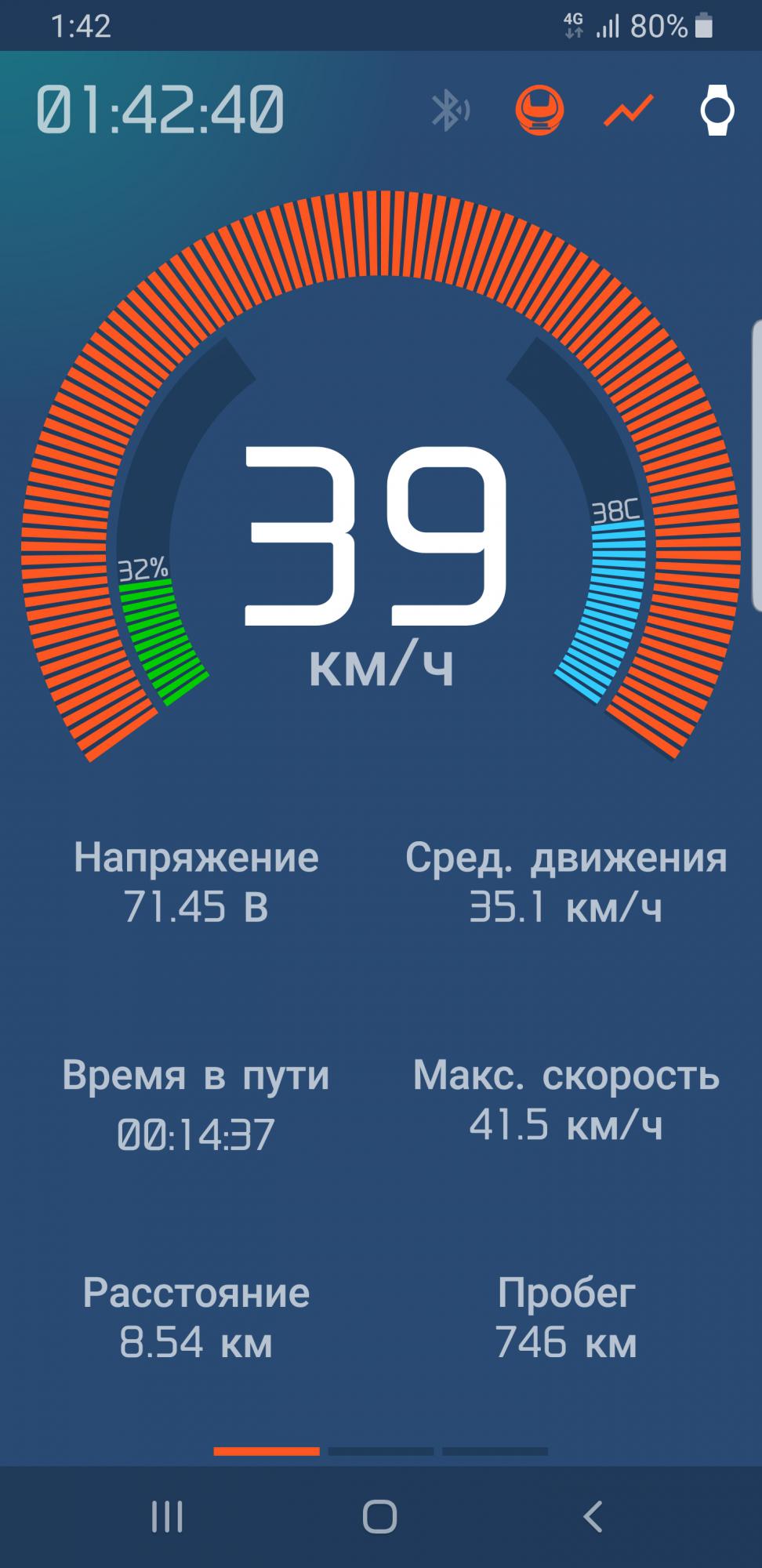Open recent apps from navigation bar
The height and width of the screenshot is (1568, 762).
167,1517
